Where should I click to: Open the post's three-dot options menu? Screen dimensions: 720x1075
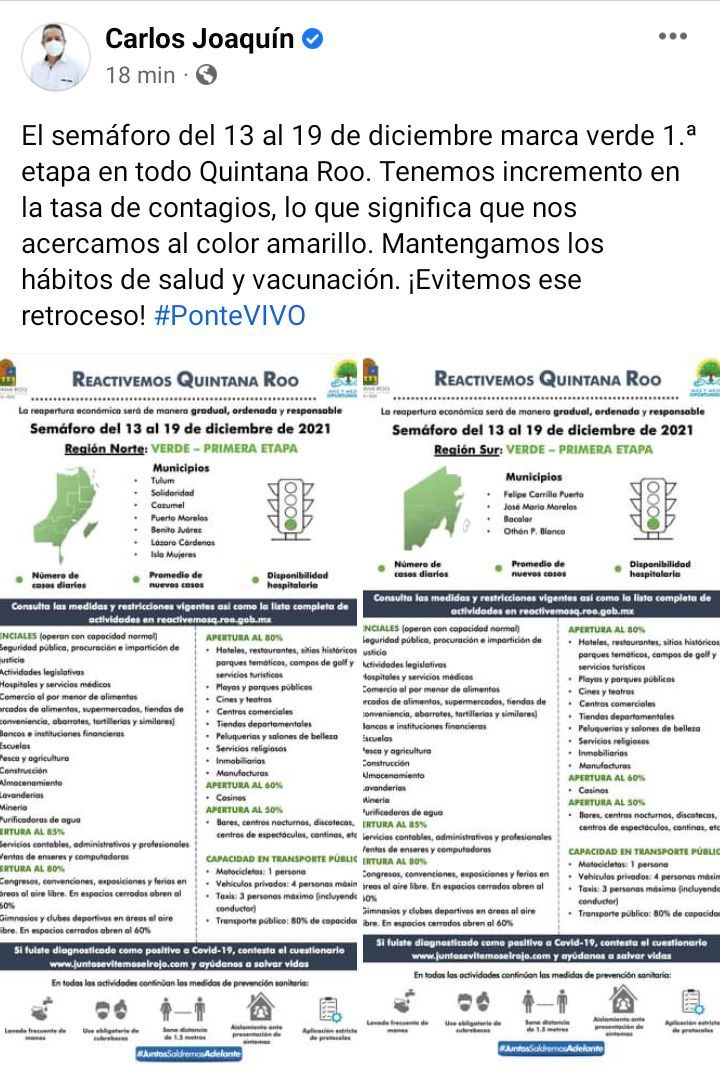pos(672,36)
